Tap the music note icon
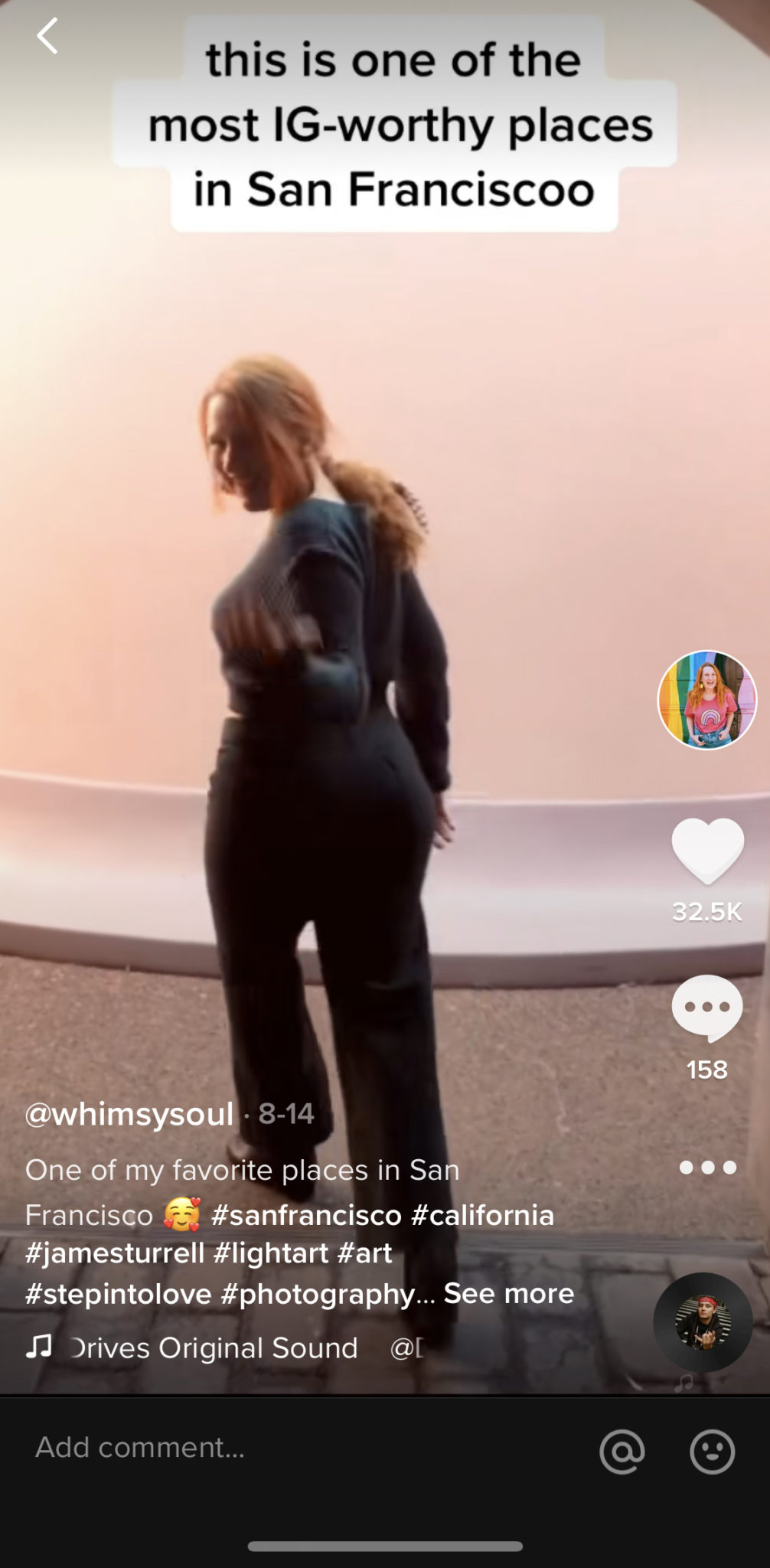The image size is (770, 1568). pos(42,1347)
